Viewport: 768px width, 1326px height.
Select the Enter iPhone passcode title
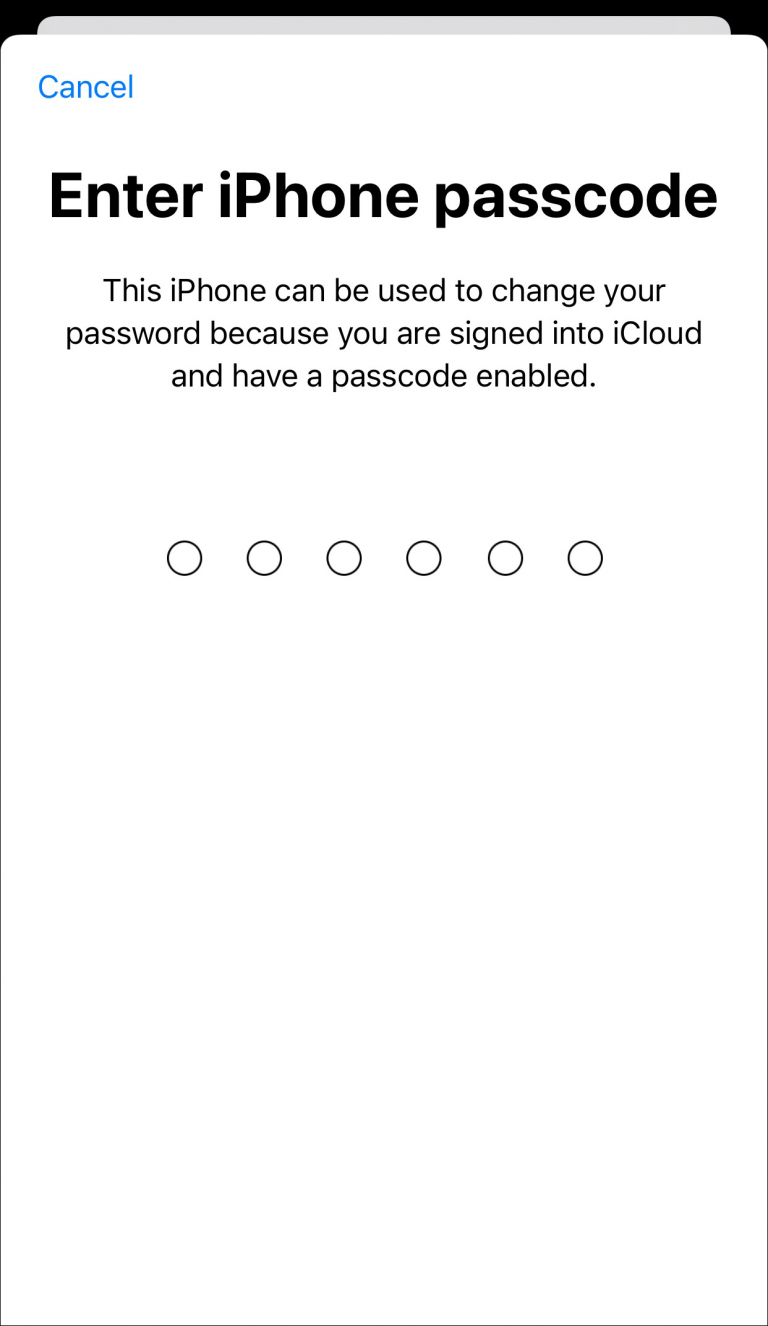(x=384, y=196)
